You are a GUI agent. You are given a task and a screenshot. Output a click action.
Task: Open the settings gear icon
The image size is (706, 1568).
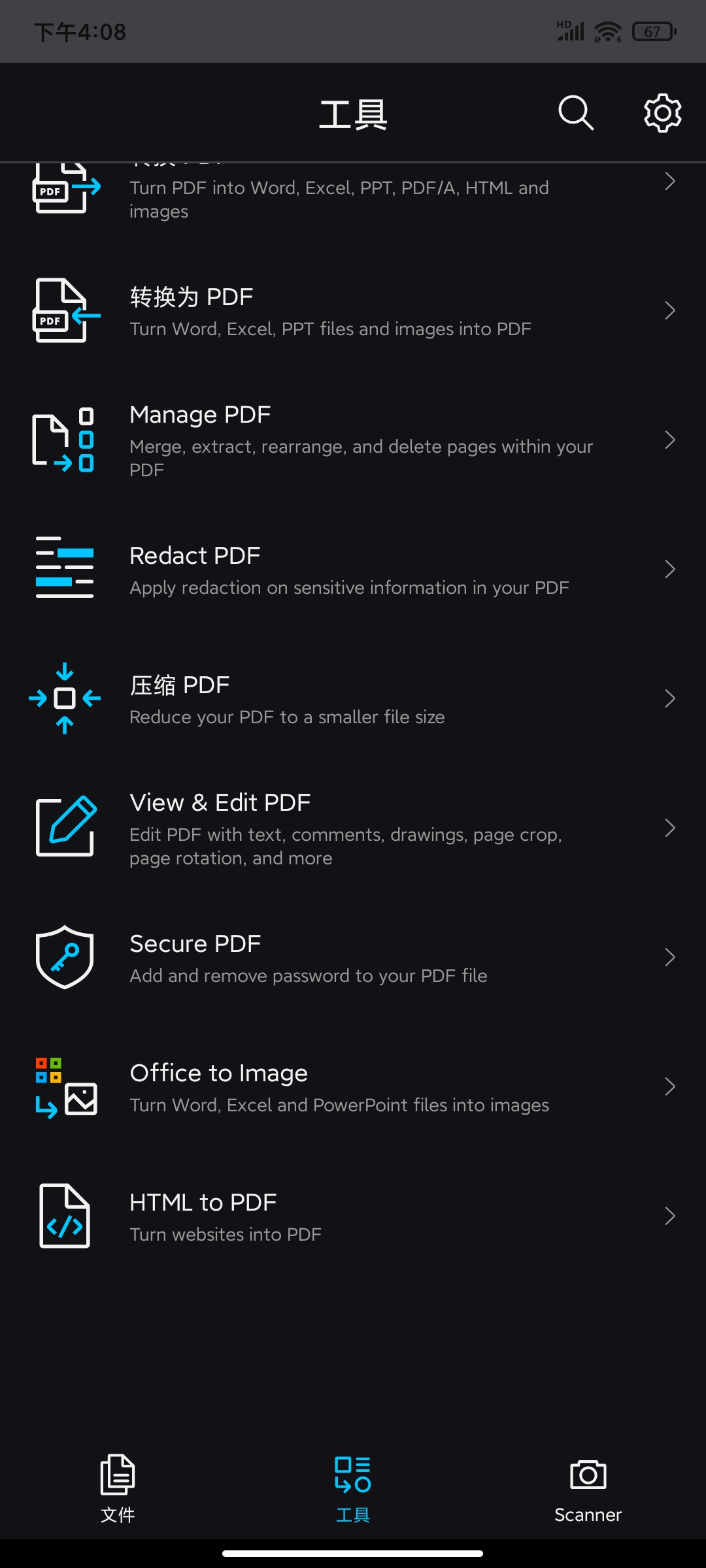[x=662, y=112]
